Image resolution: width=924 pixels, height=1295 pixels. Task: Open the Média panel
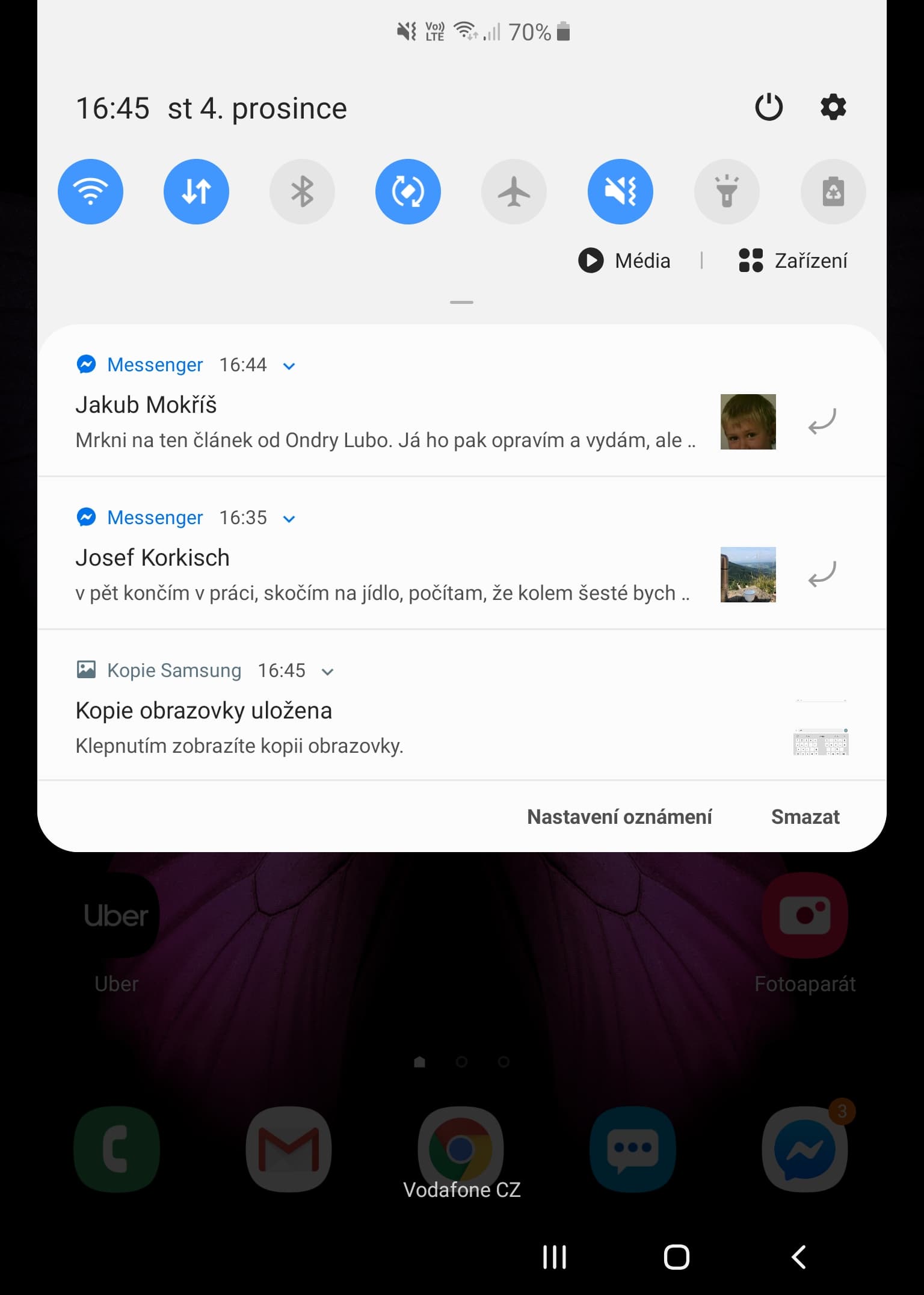[x=624, y=261]
